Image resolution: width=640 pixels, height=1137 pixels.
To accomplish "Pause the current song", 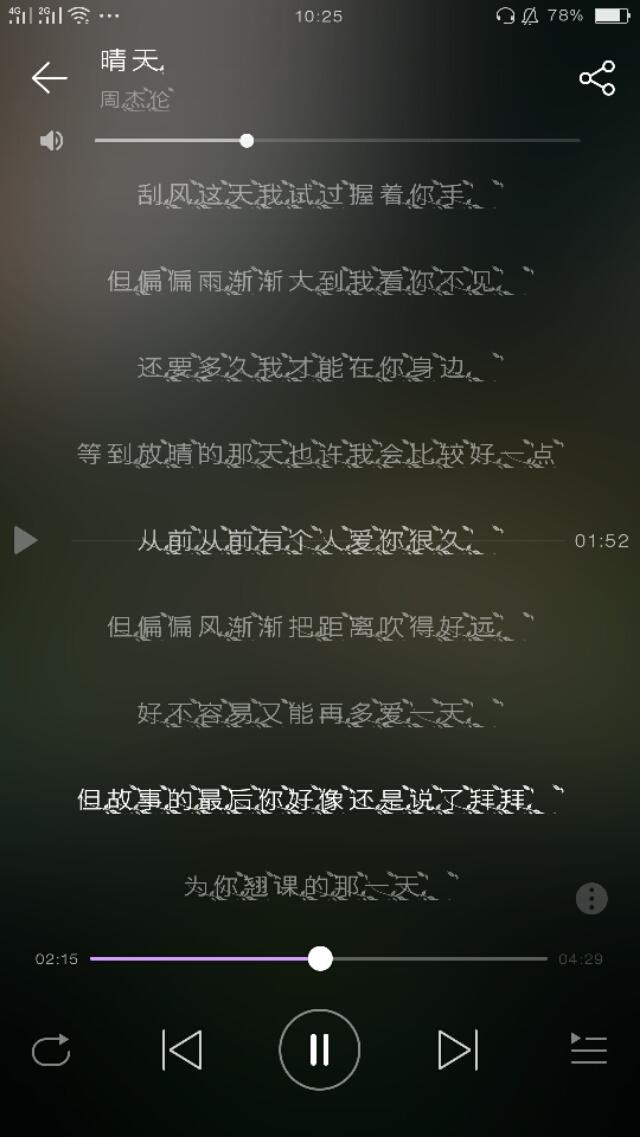I will coord(319,1050).
